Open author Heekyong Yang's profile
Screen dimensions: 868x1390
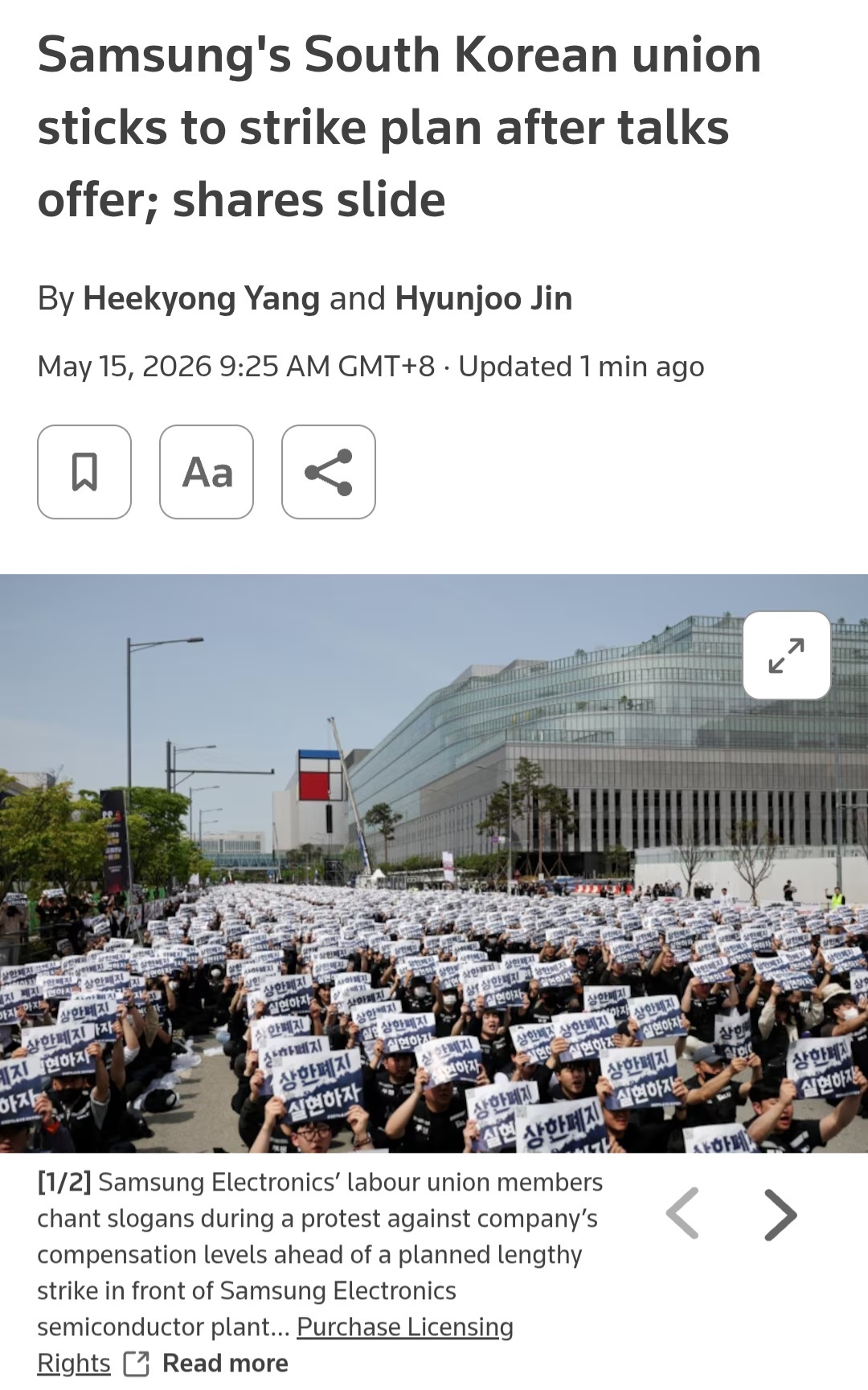pos(202,299)
